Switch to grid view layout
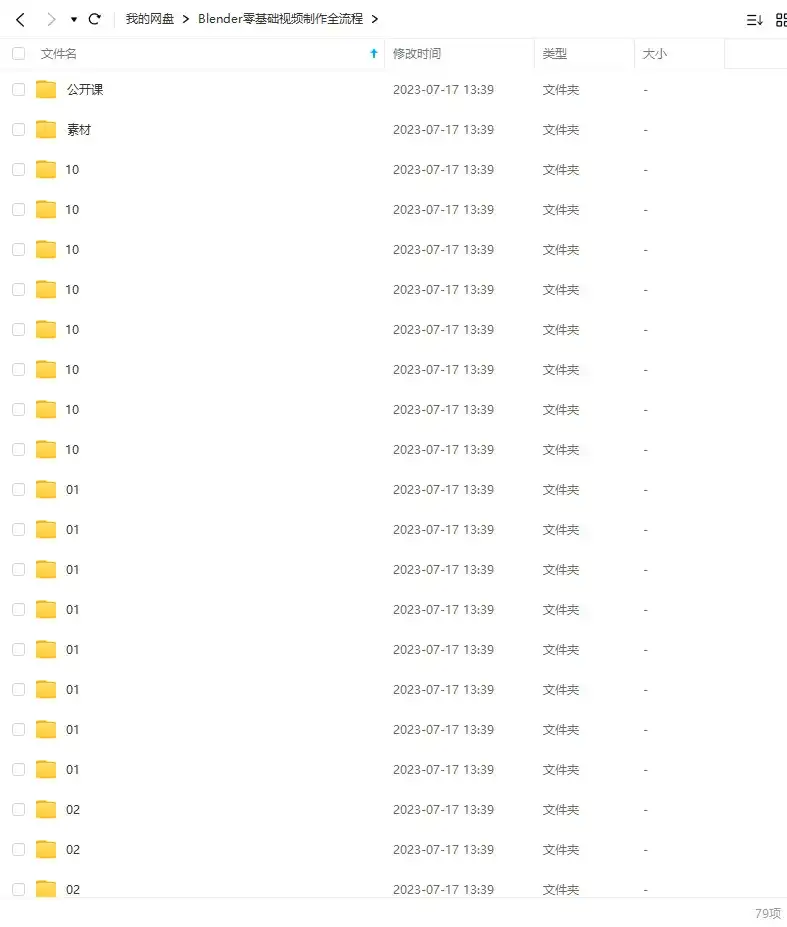The width and height of the screenshot is (787, 927). [781, 20]
